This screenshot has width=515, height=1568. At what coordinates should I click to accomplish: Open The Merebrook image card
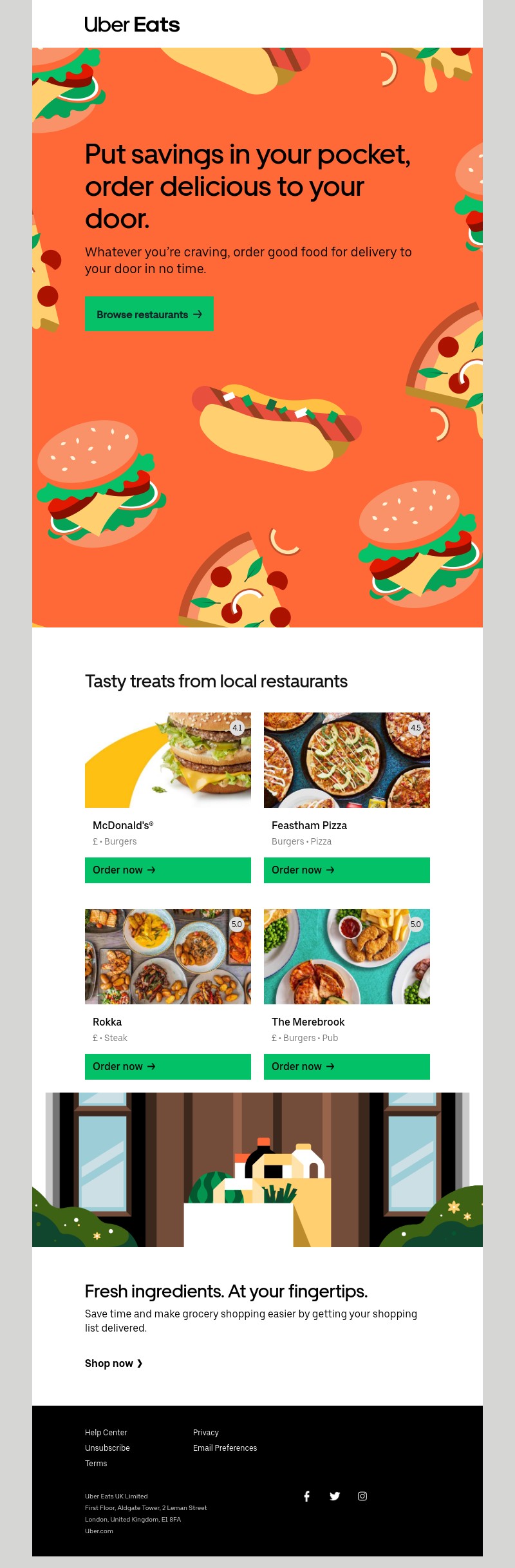[x=346, y=957]
